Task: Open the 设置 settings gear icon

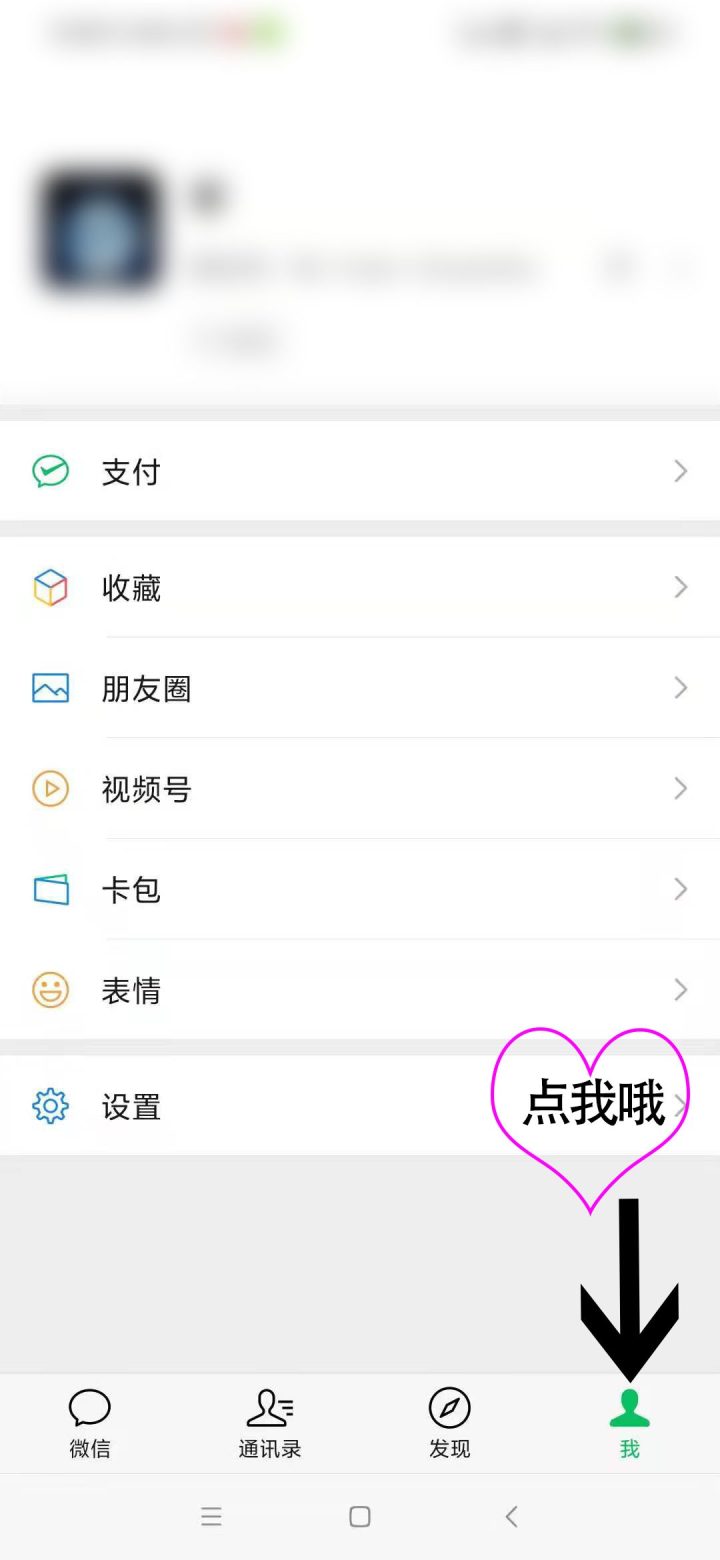Action: (x=50, y=1106)
